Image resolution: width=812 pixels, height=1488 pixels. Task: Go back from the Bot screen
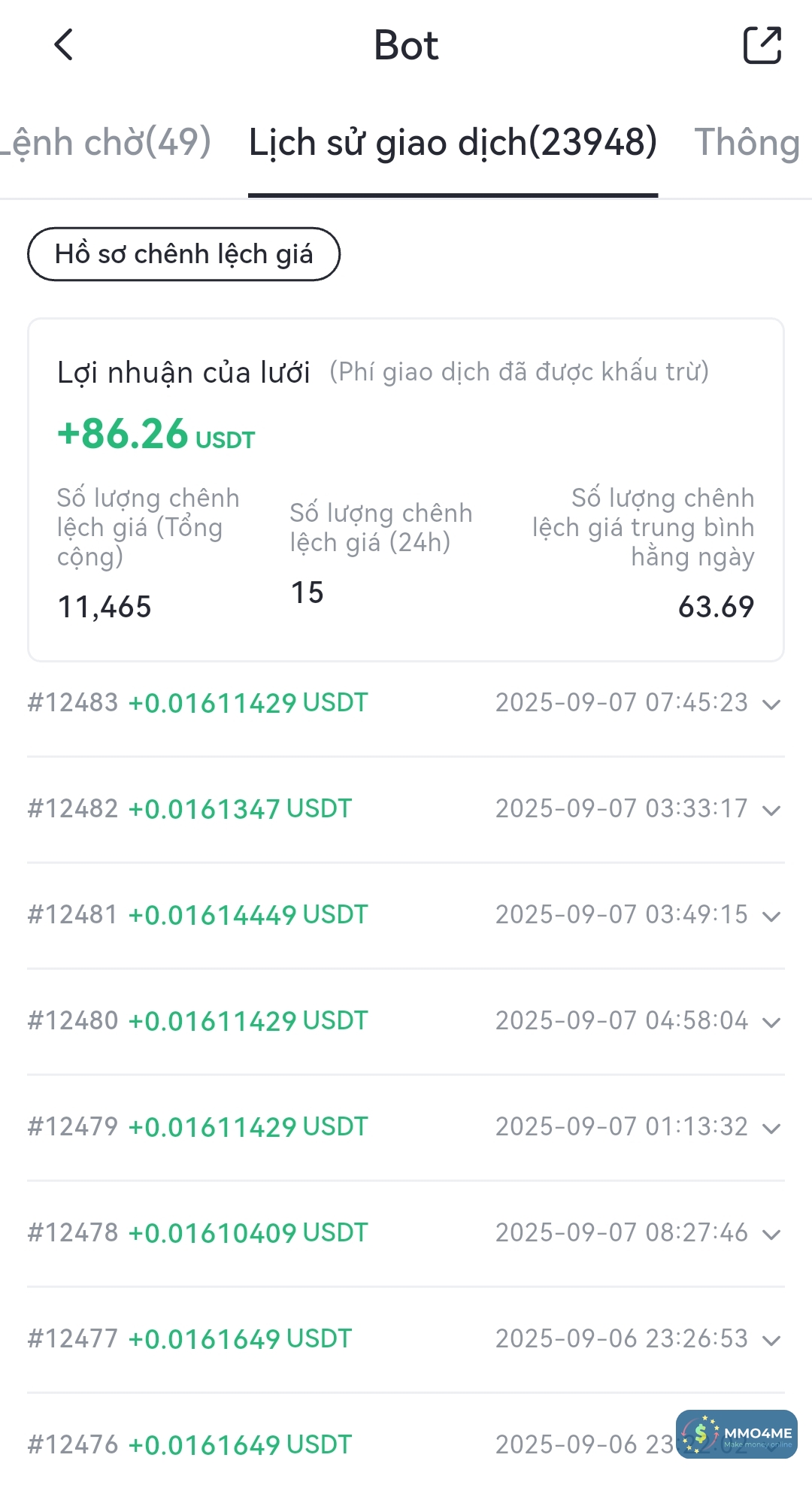[65, 45]
